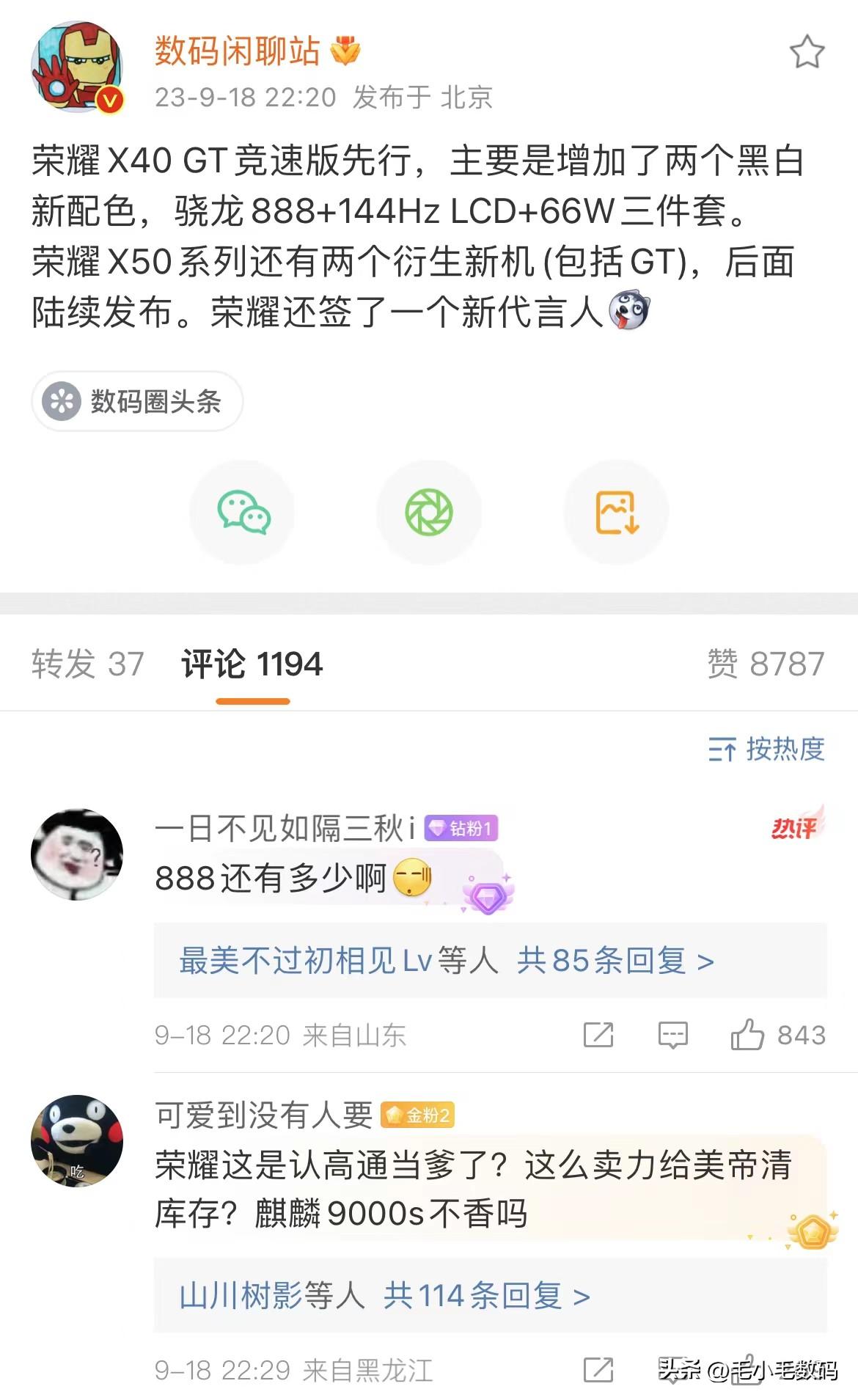Image resolution: width=858 pixels, height=1400 pixels.
Task: Share via the green camera shutter icon
Action: coord(429,513)
